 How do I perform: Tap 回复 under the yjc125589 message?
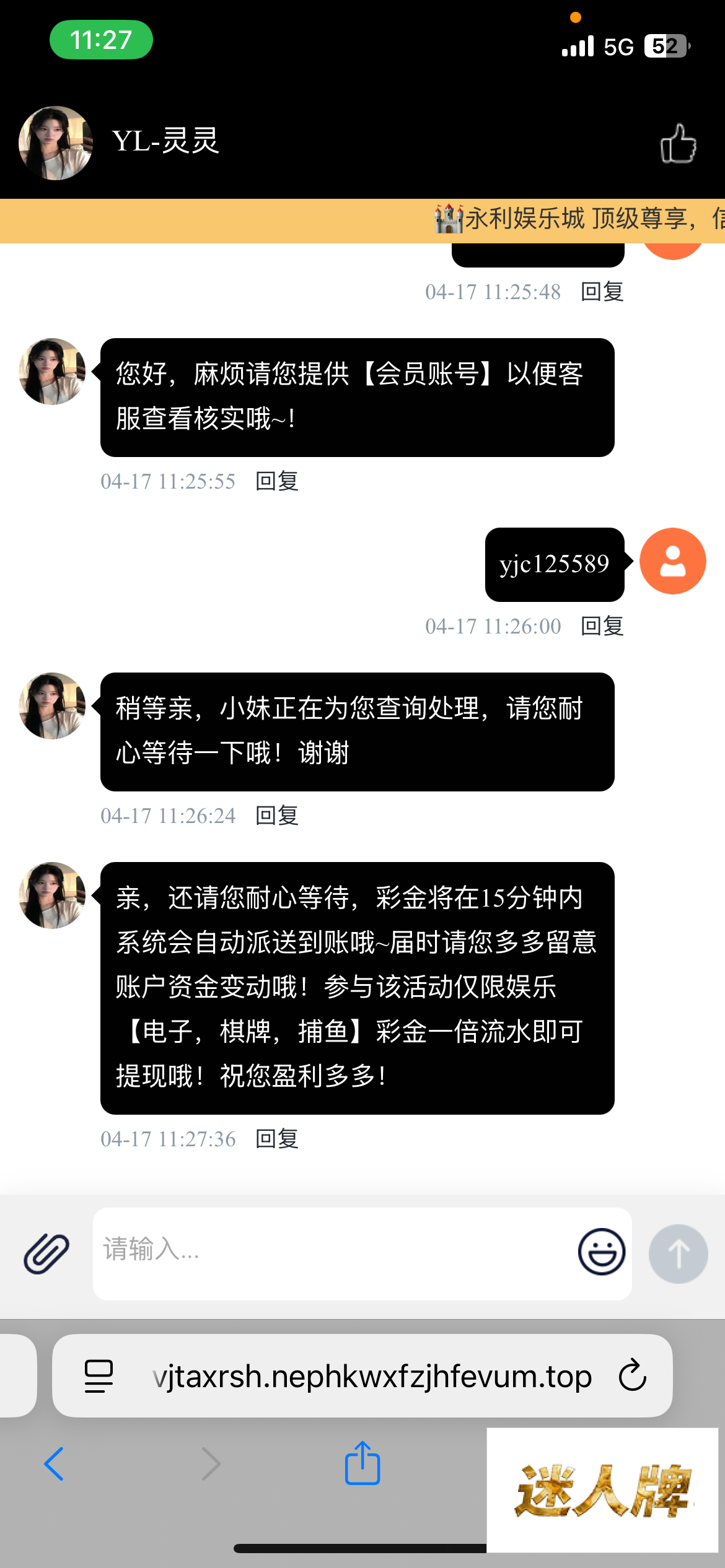pos(602,626)
